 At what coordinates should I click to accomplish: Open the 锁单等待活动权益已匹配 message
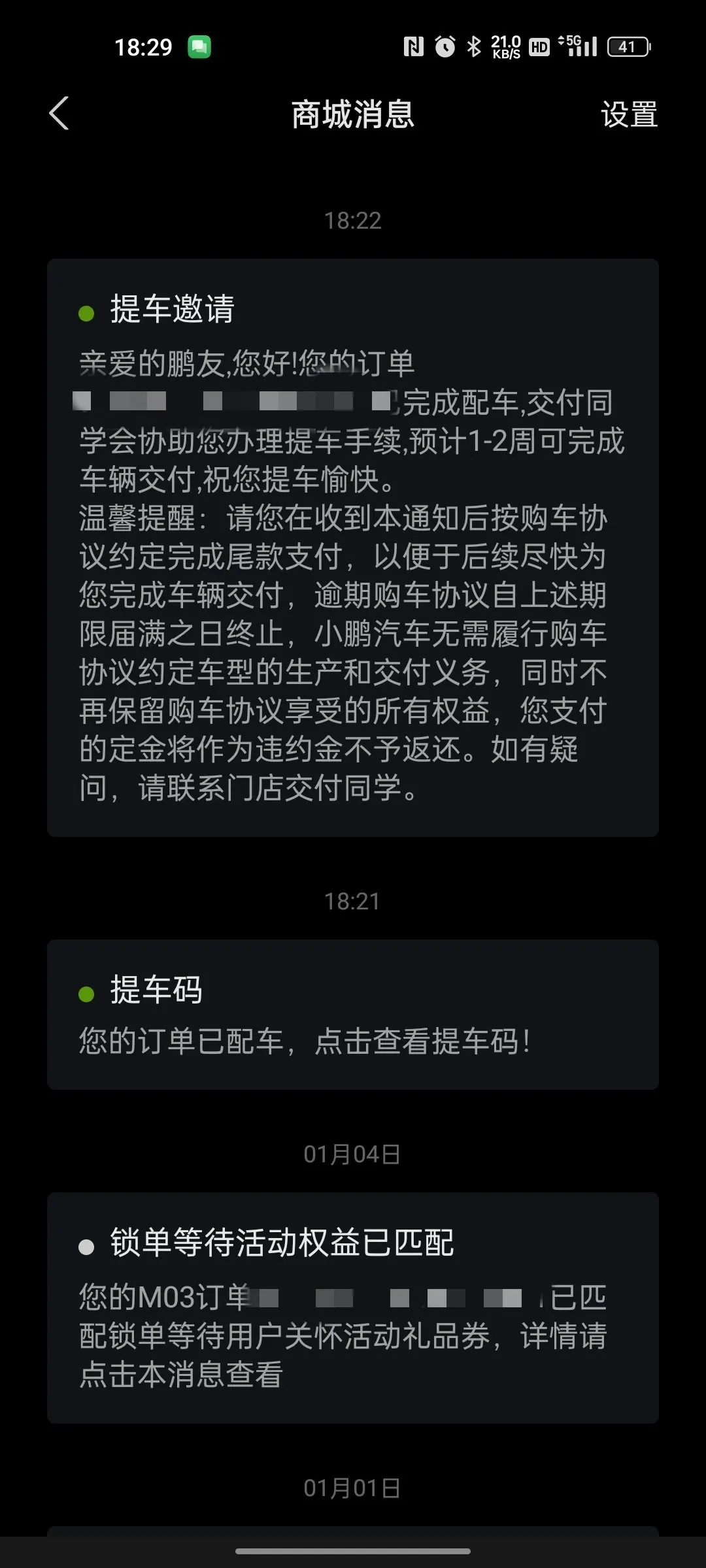click(353, 1308)
